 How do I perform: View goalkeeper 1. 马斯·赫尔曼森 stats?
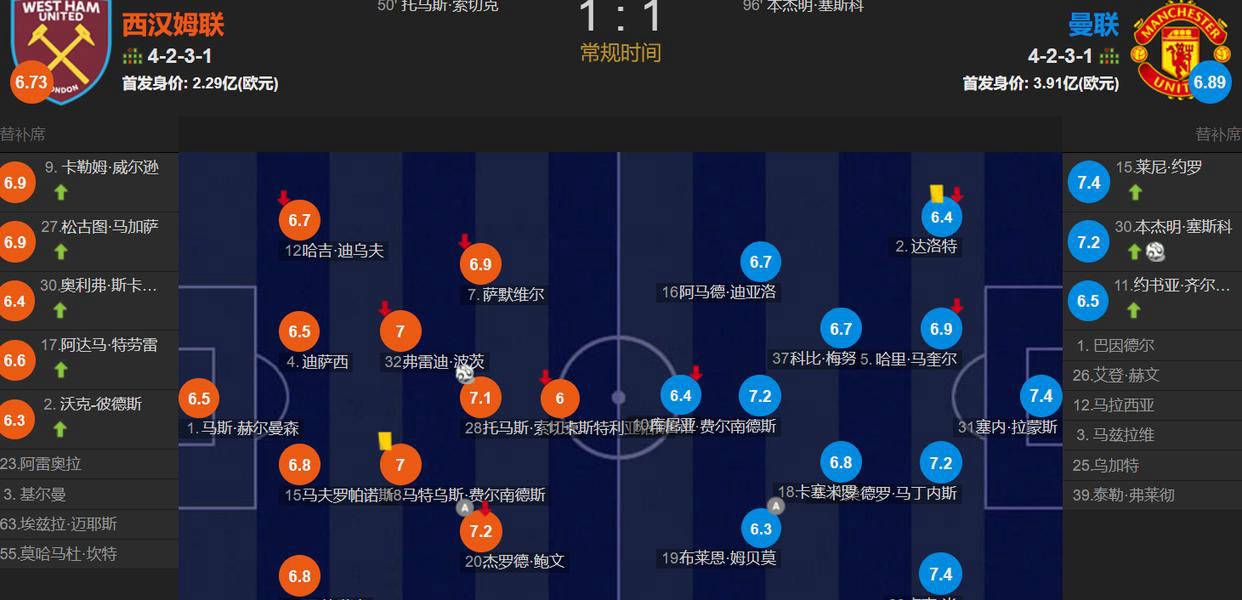click(x=199, y=399)
